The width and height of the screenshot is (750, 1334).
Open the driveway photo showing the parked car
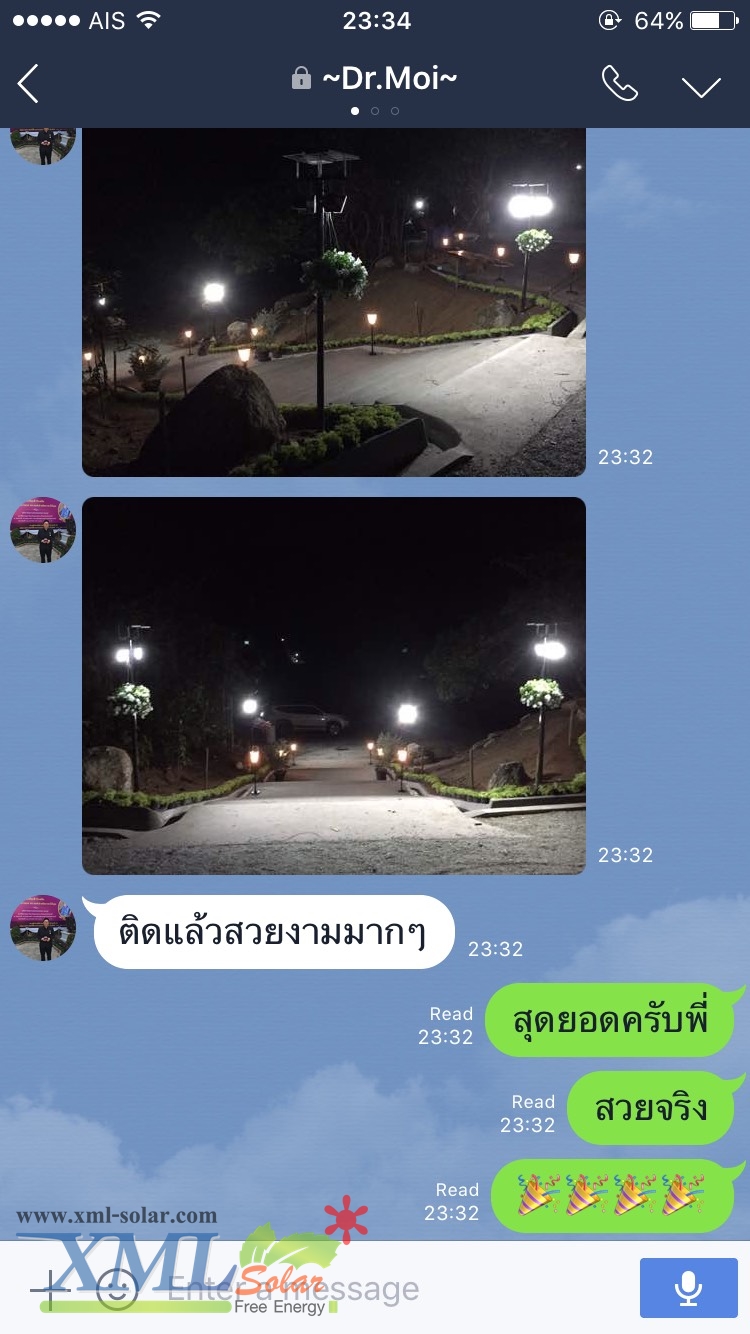[x=333, y=685]
